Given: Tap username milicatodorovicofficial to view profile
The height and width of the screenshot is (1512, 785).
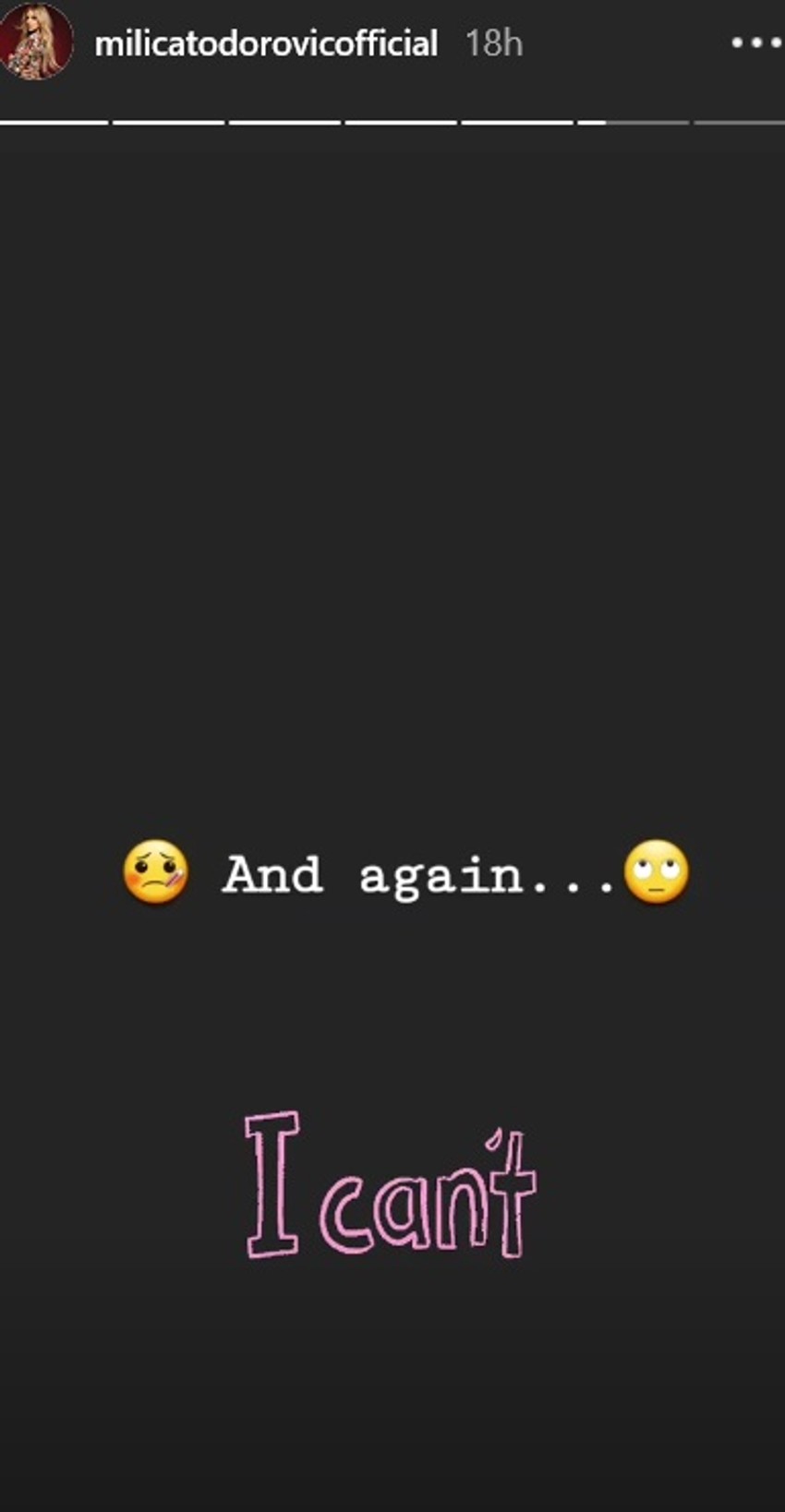Looking at the screenshot, I should 266,43.
